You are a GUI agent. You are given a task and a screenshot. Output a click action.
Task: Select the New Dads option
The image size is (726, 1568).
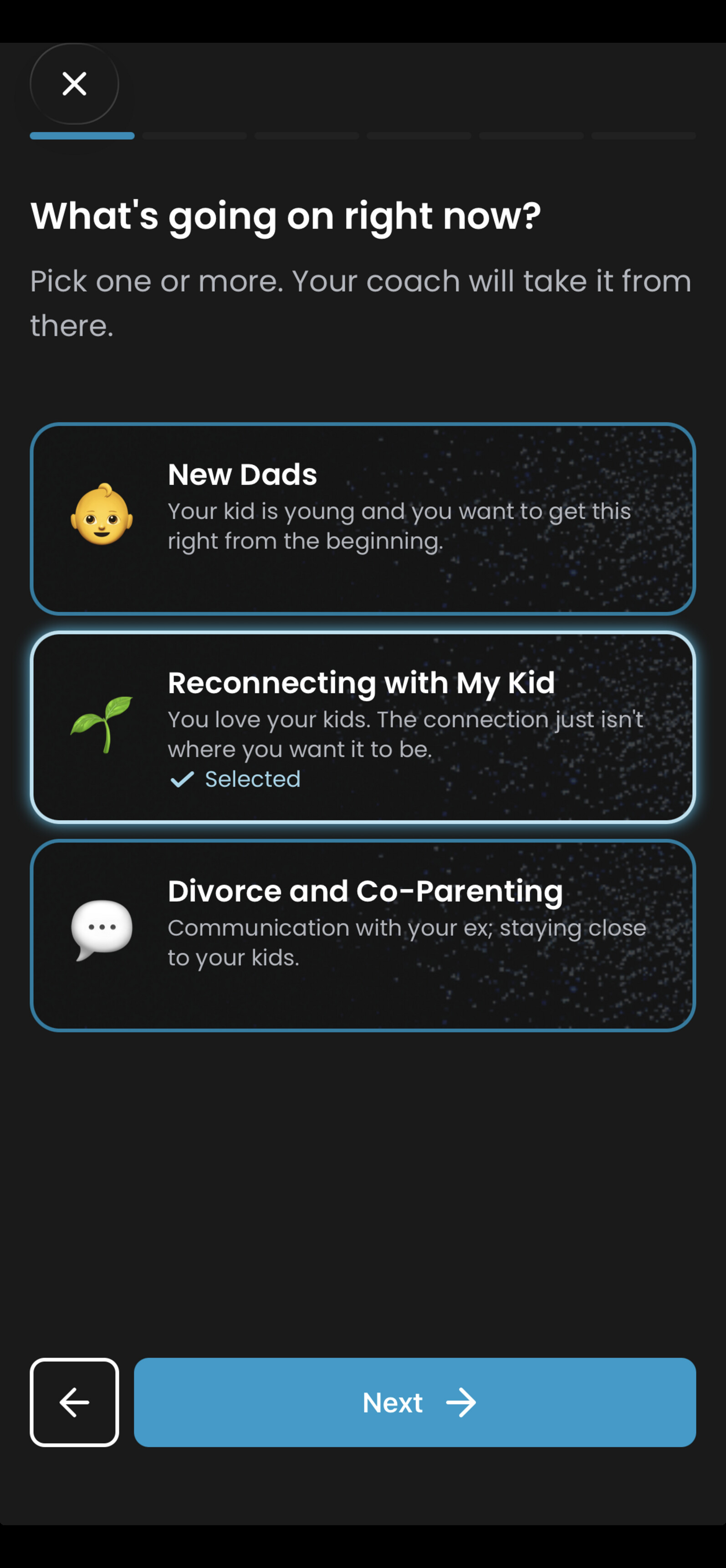[363, 518]
